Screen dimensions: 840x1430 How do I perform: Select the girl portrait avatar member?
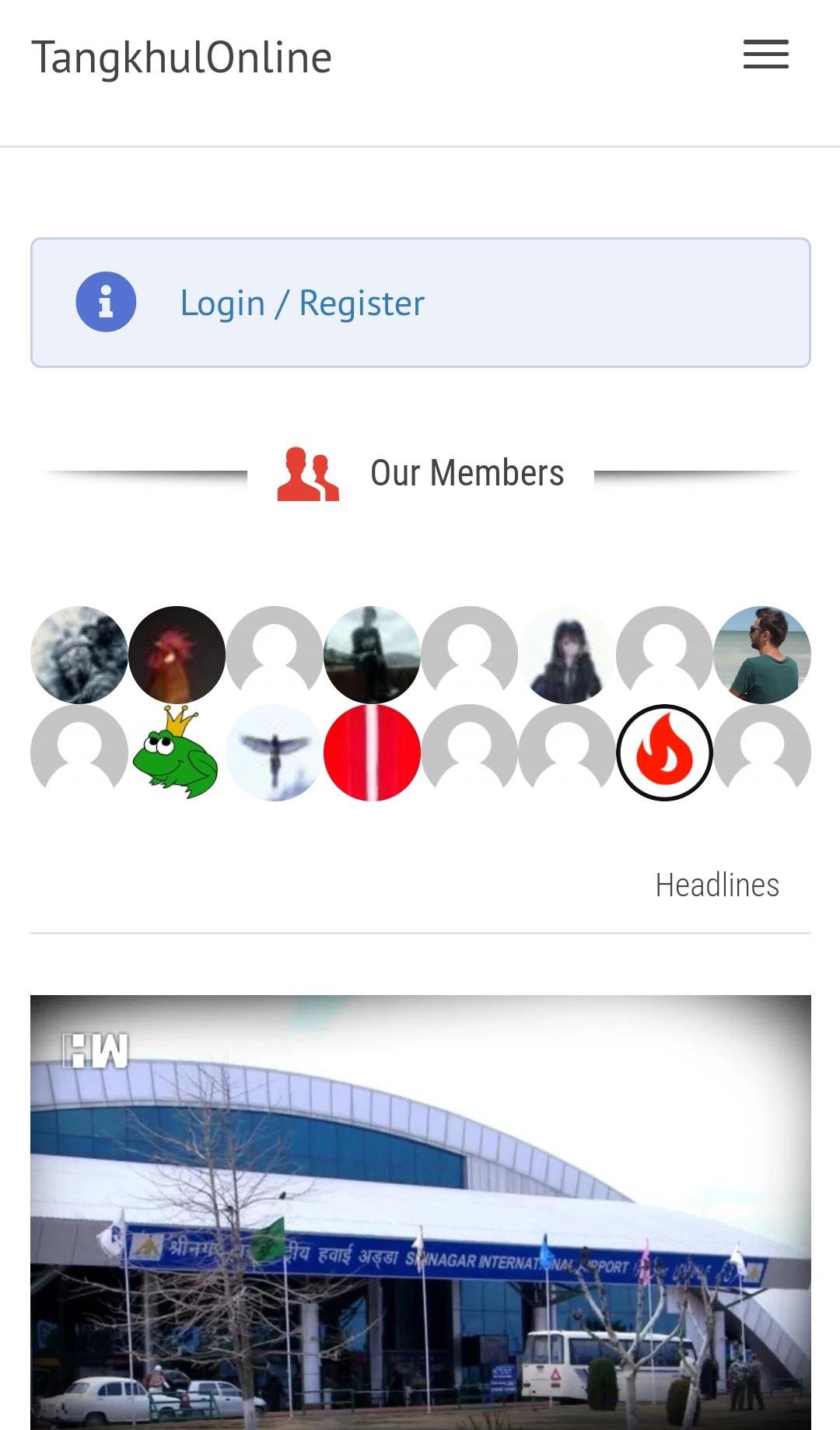[568, 654]
